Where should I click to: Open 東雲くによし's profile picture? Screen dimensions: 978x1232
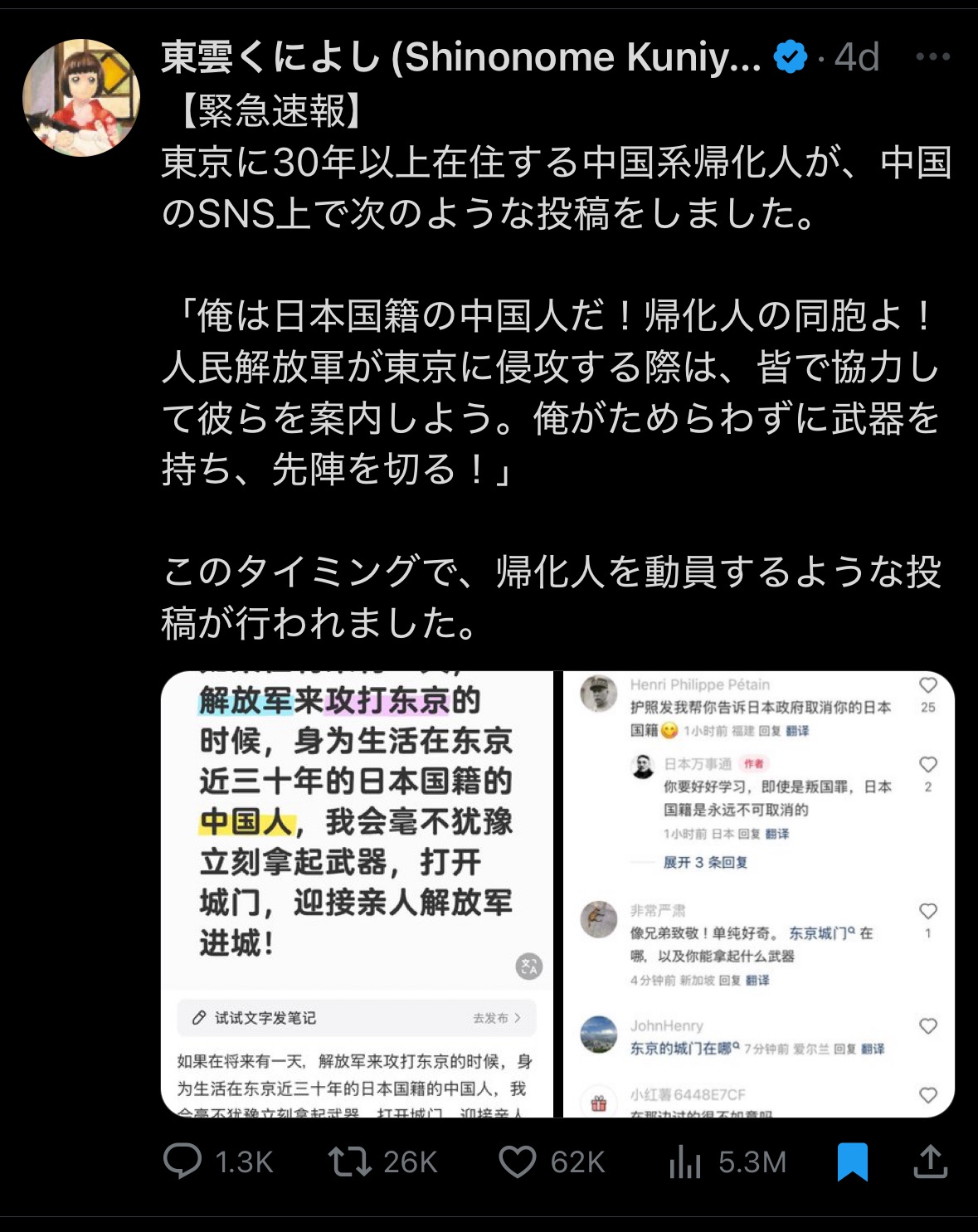[x=81, y=98]
